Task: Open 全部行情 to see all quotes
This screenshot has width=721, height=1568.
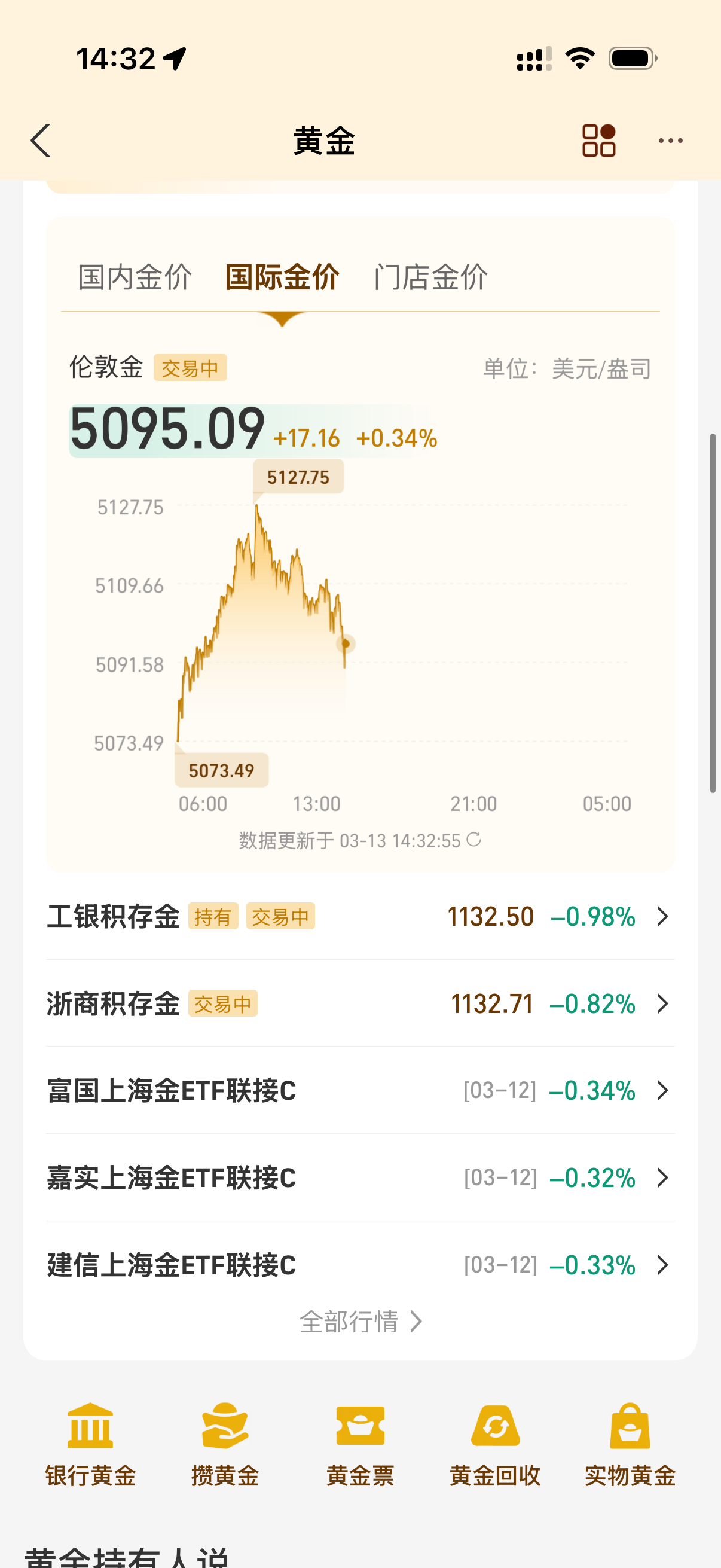Action: (360, 1322)
